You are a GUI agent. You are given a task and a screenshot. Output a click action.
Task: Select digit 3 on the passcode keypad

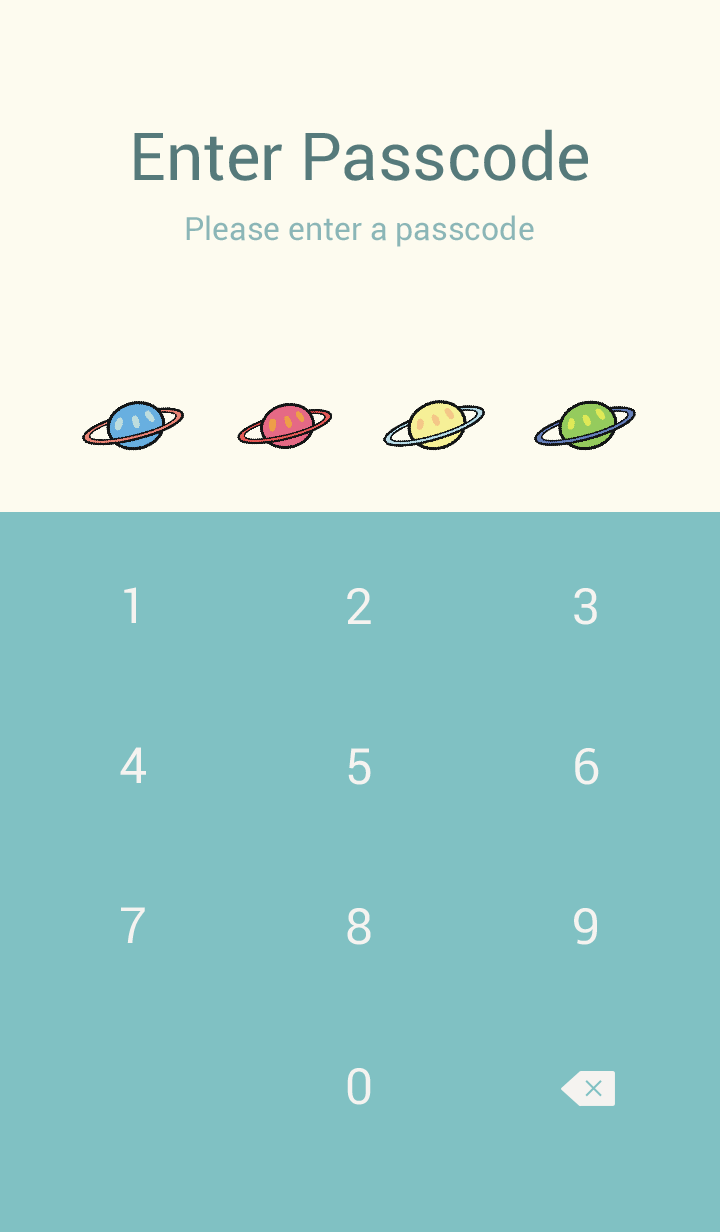[586, 607]
